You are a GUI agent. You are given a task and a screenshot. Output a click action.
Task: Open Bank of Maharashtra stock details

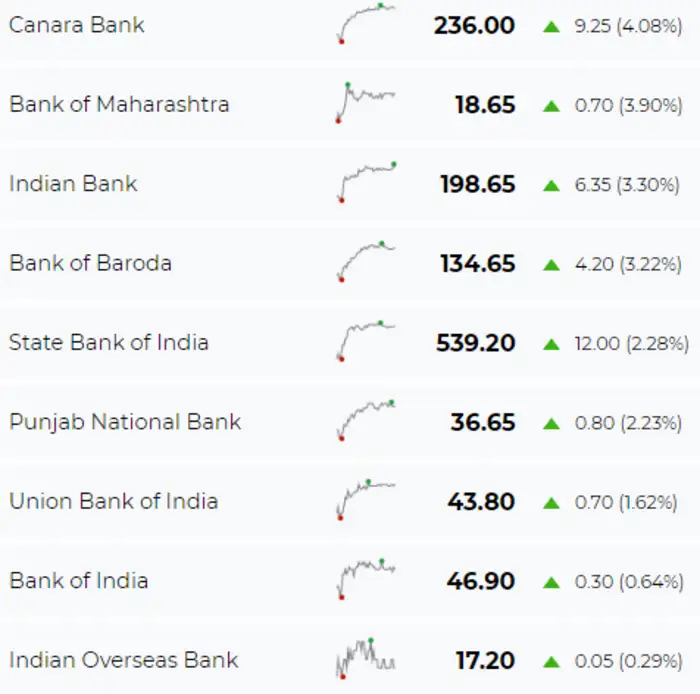tap(119, 104)
